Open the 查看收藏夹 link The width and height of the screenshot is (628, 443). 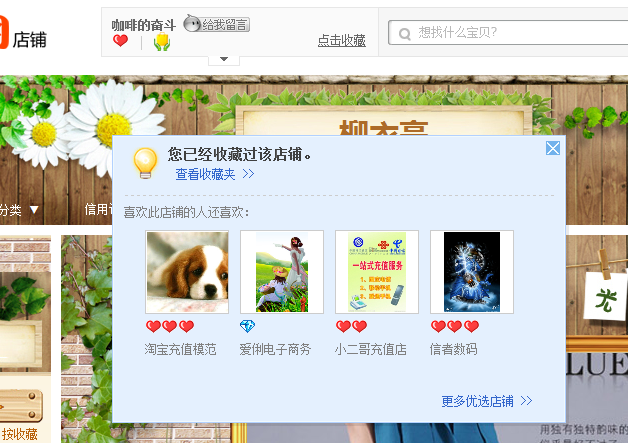(x=214, y=174)
